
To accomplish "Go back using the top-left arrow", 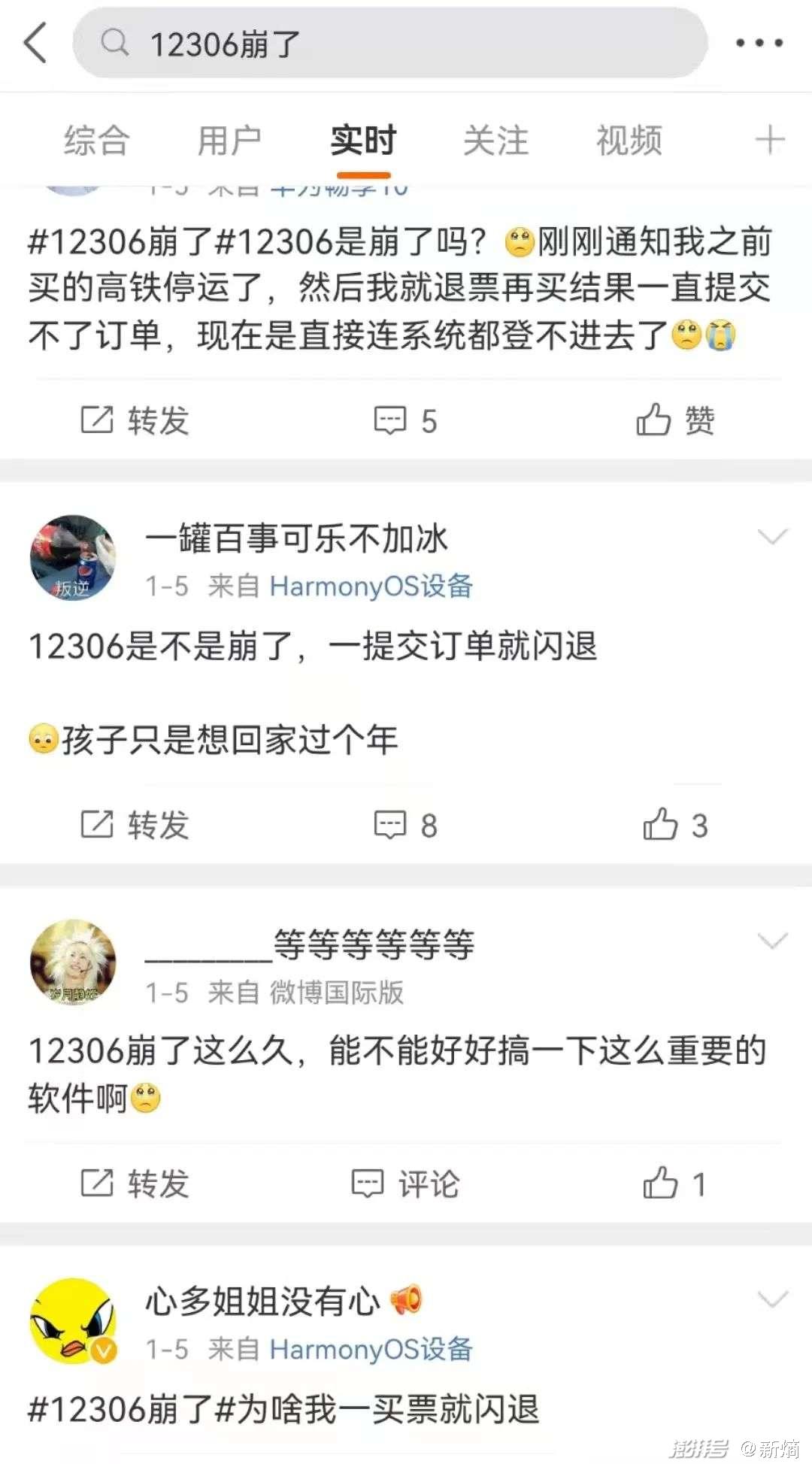I will pyautogui.click(x=36, y=43).
